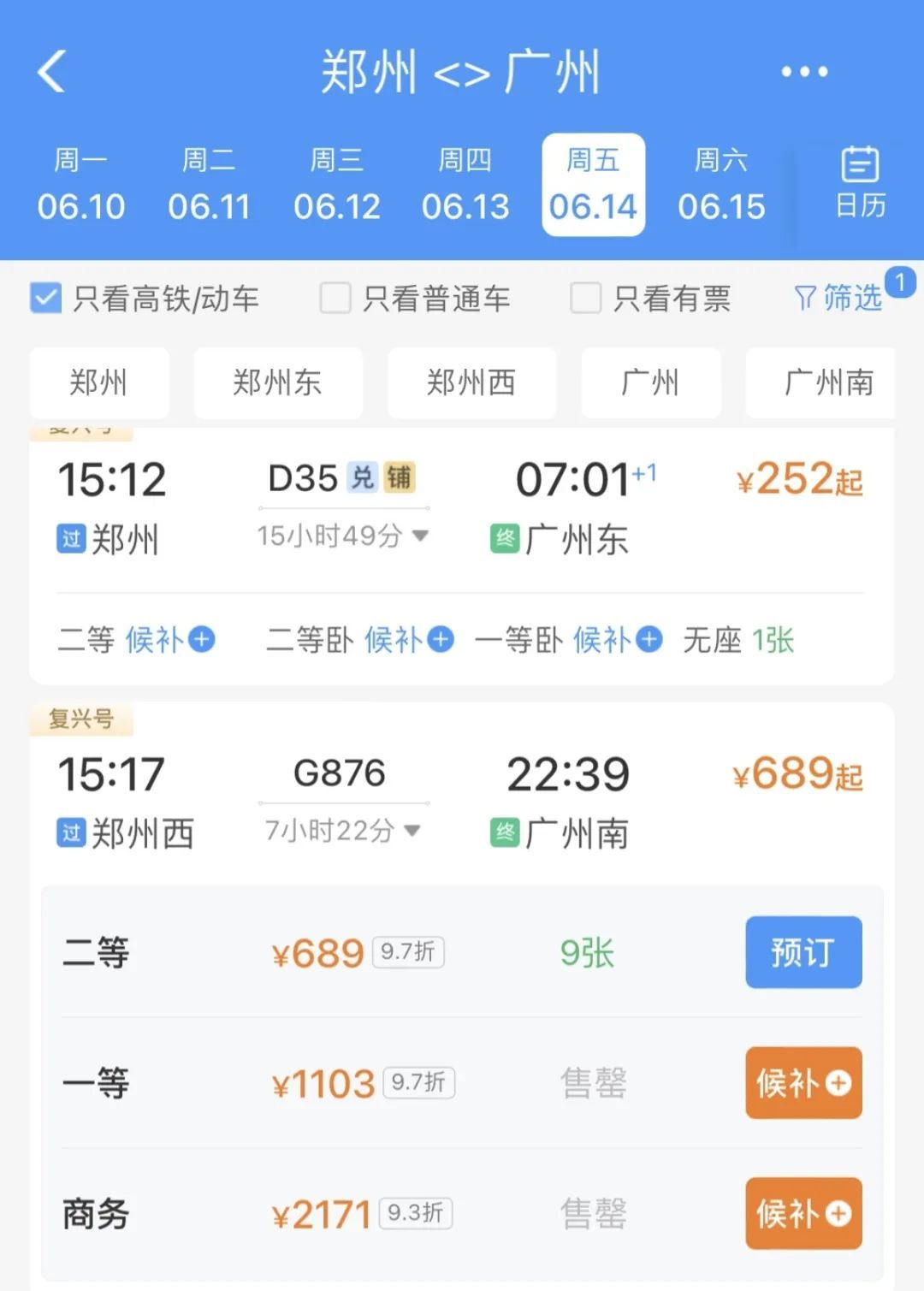The image size is (924, 1291).
Task: Filter by 广州南 station chip
Action: 826,382
